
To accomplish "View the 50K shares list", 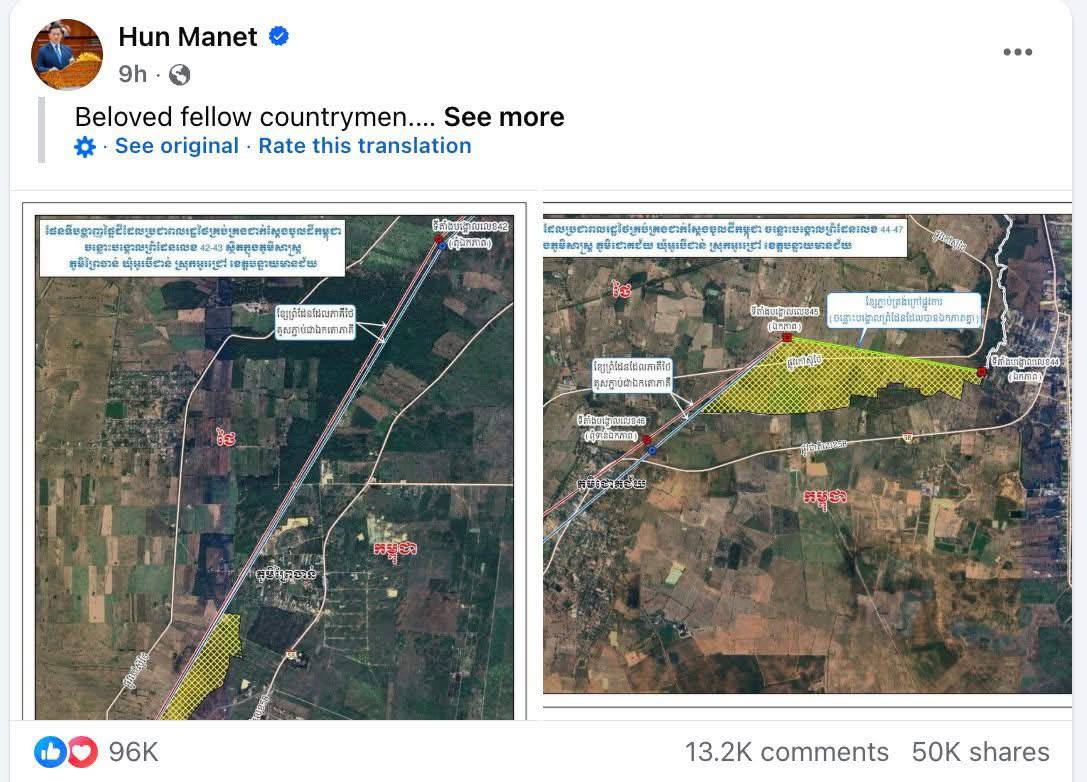I will click(980, 752).
